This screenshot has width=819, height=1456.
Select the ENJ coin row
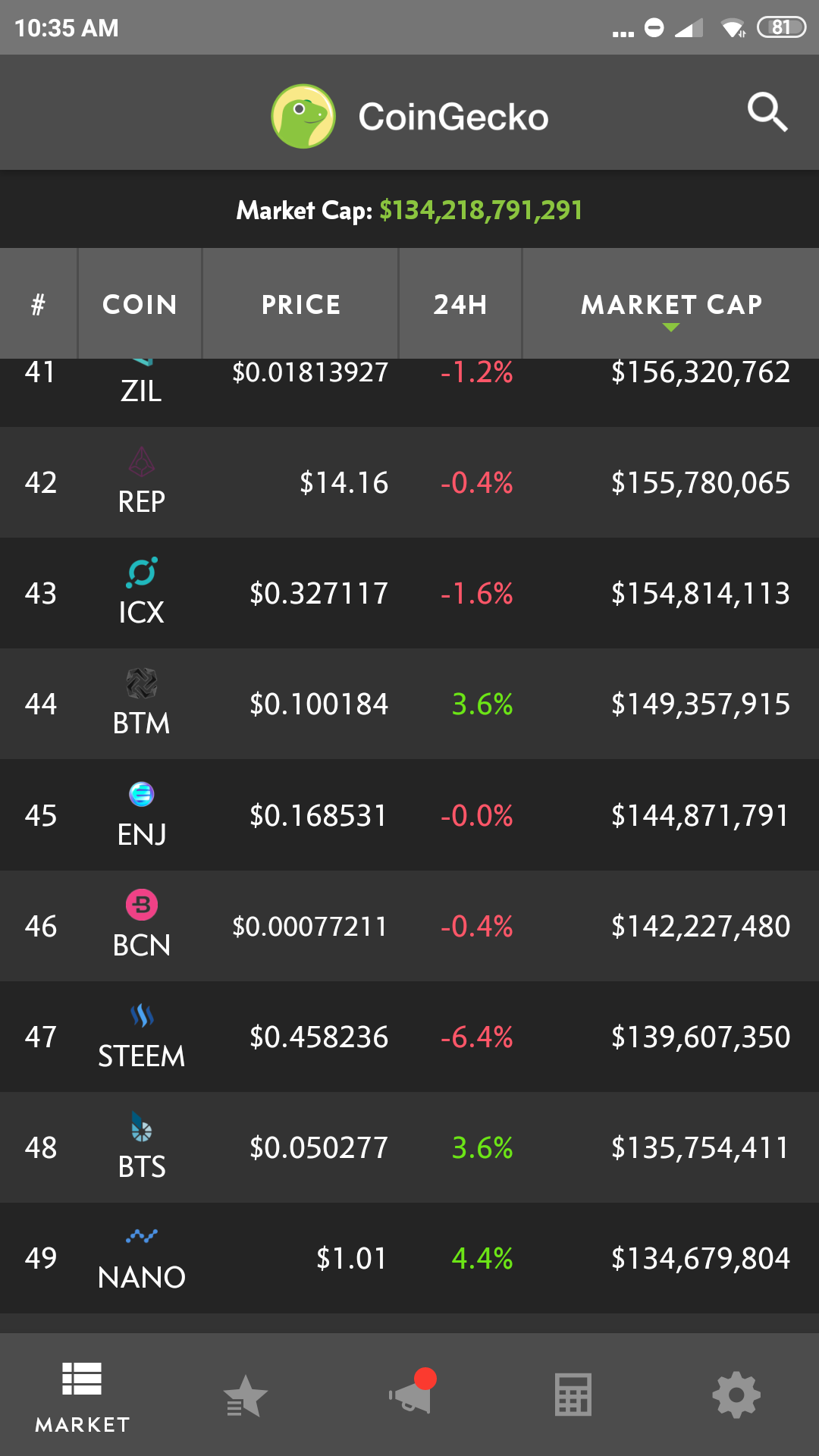pos(409,815)
